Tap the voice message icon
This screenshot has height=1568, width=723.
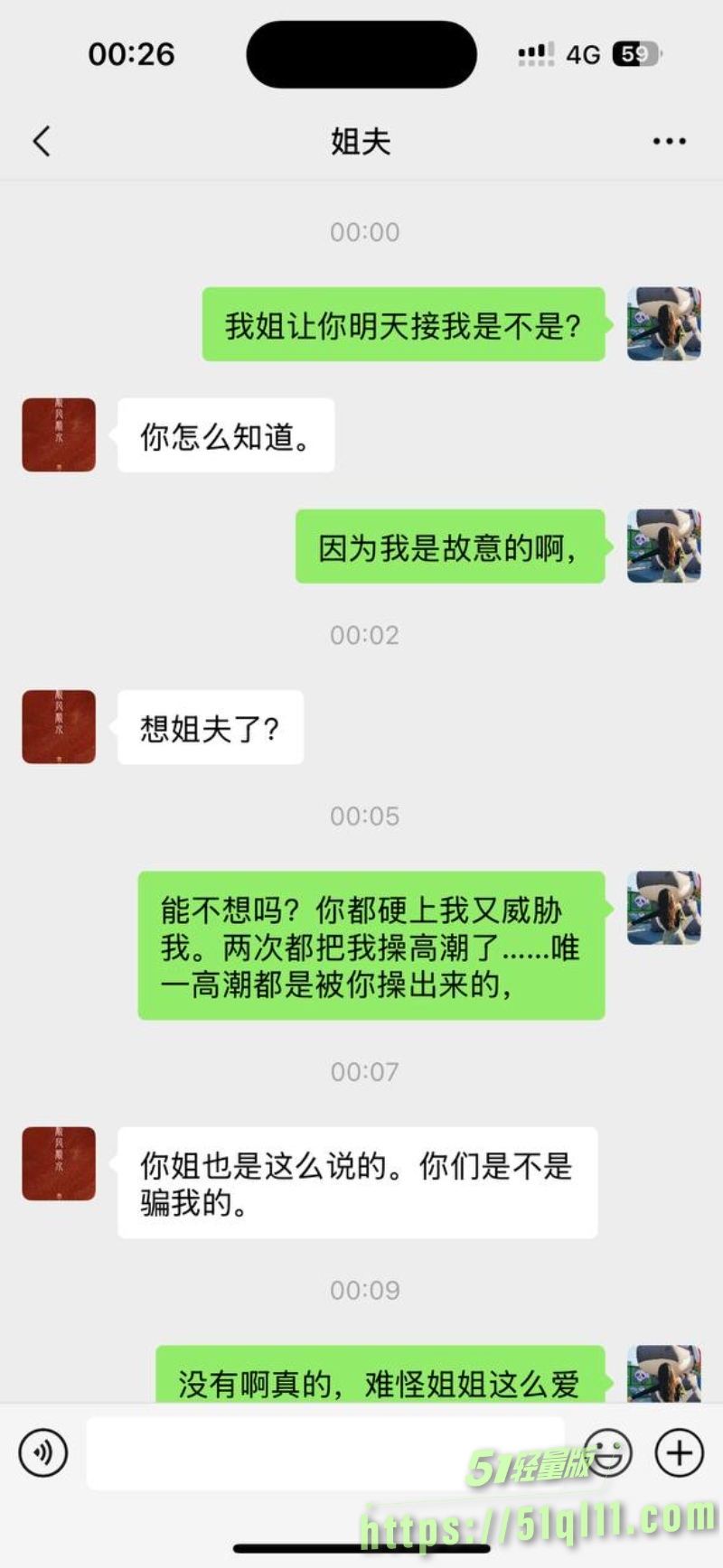(x=42, y=1452)
